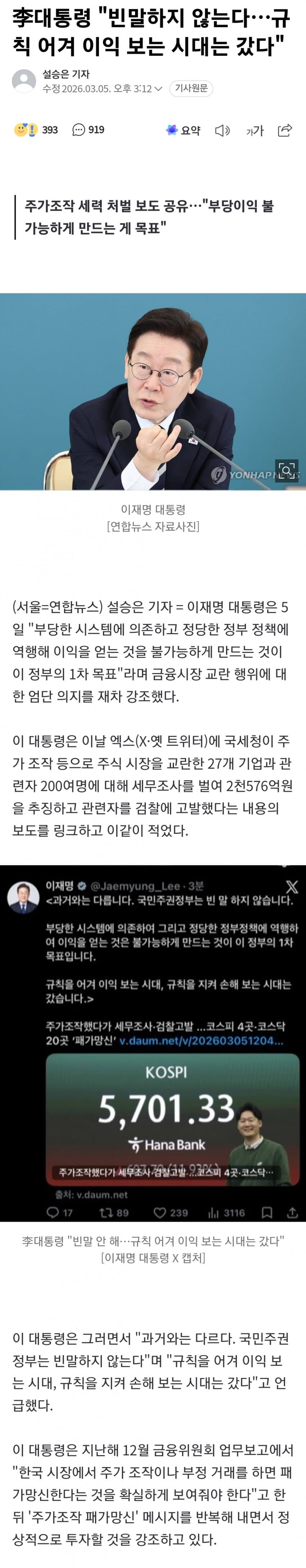The height and width of the screenshot is (1568, 306).
Task: Open the 기사원문 original article
Action: click(x=191, y=88)
